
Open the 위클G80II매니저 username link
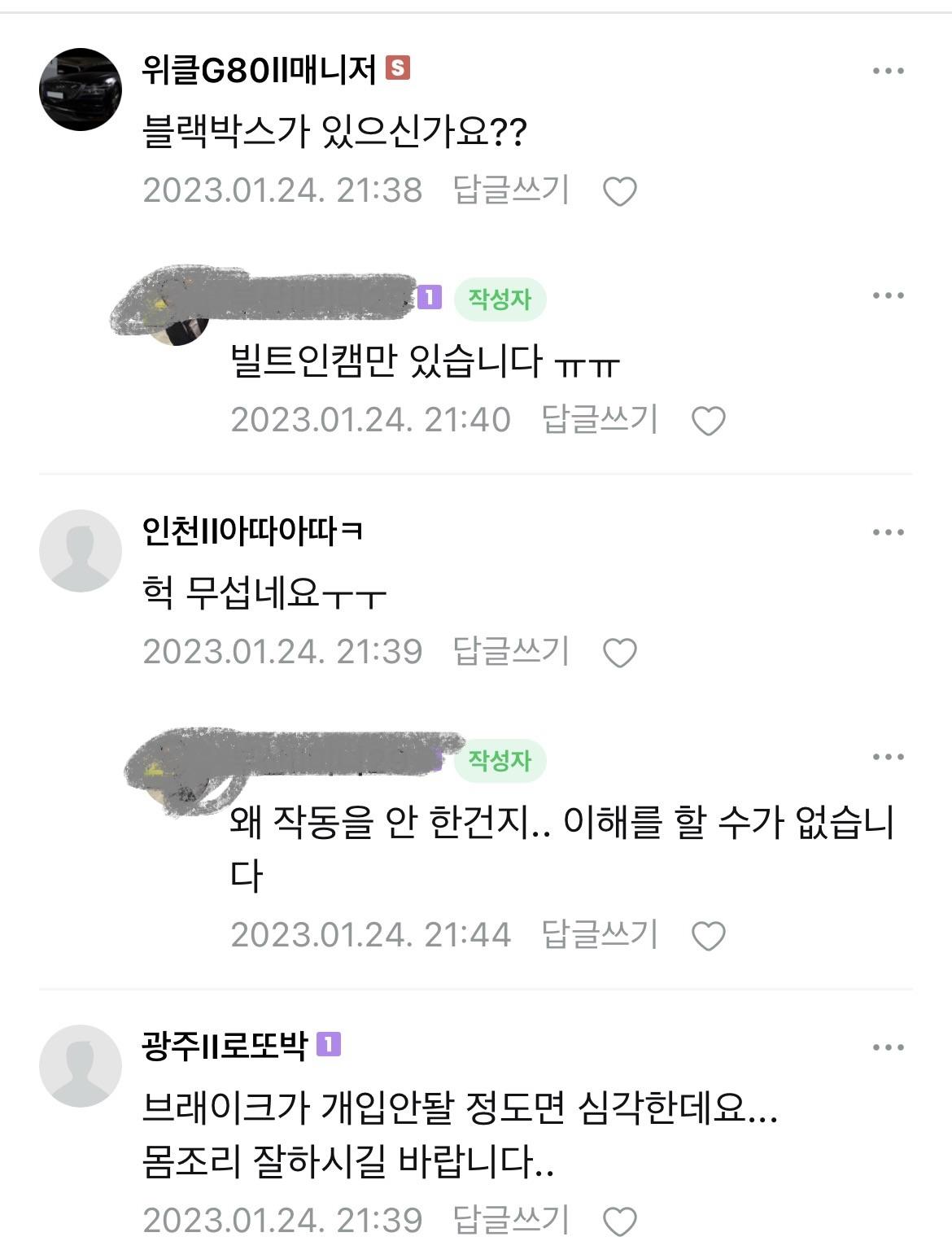259,70
